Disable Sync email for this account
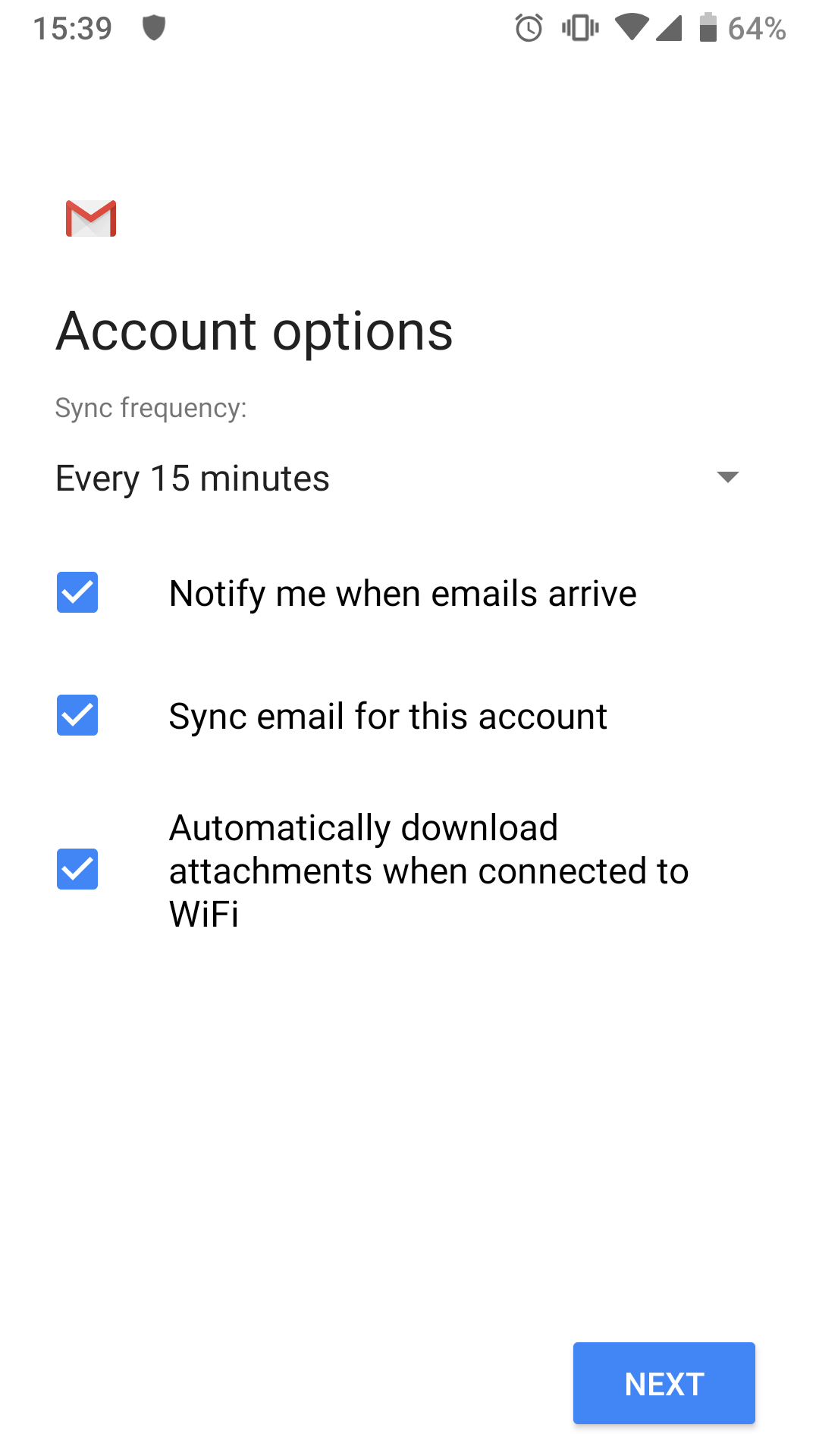The height and width of the screenshot is (1456, 819). click(77, 716)
